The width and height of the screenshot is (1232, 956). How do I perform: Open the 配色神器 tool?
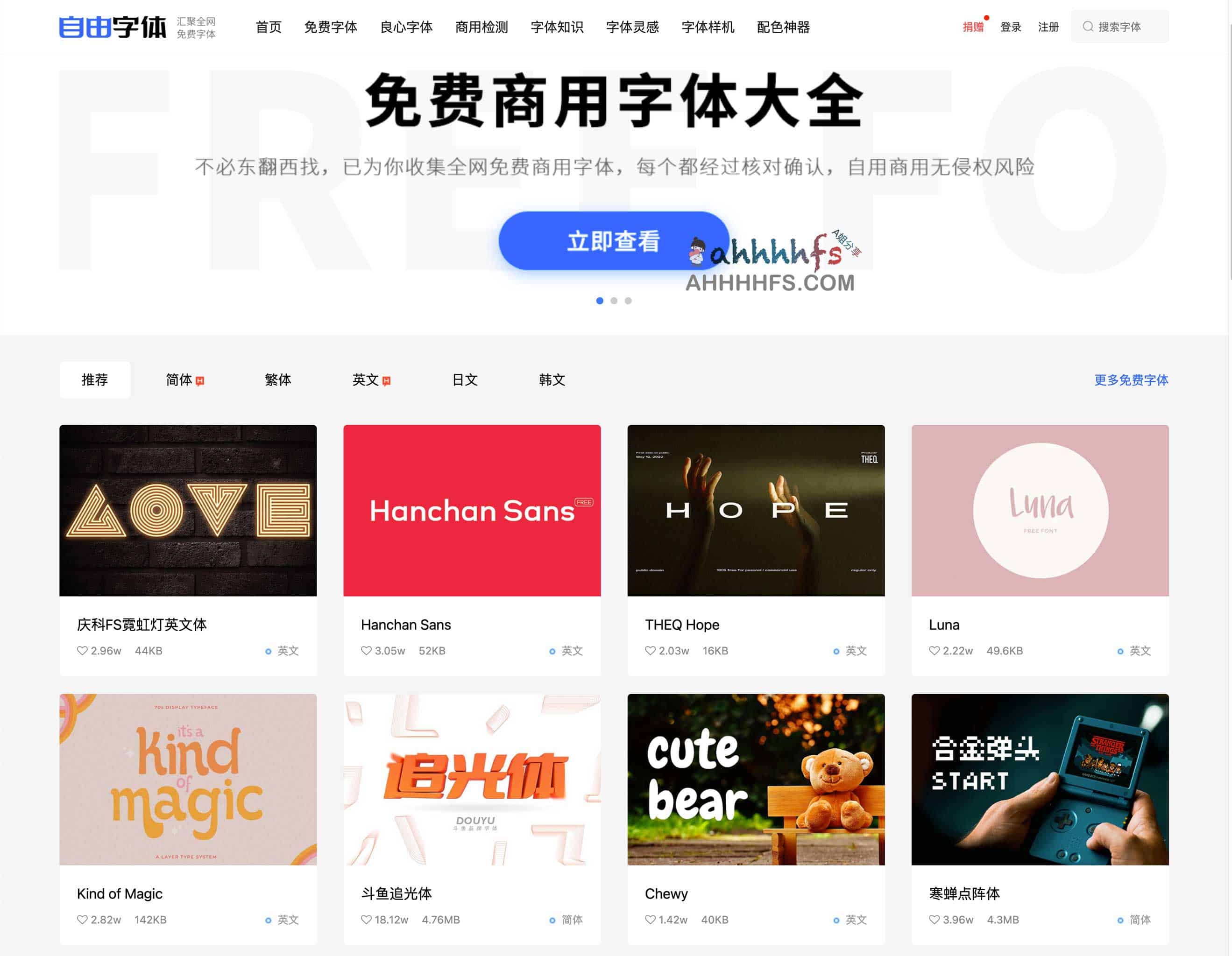[783, 27]
